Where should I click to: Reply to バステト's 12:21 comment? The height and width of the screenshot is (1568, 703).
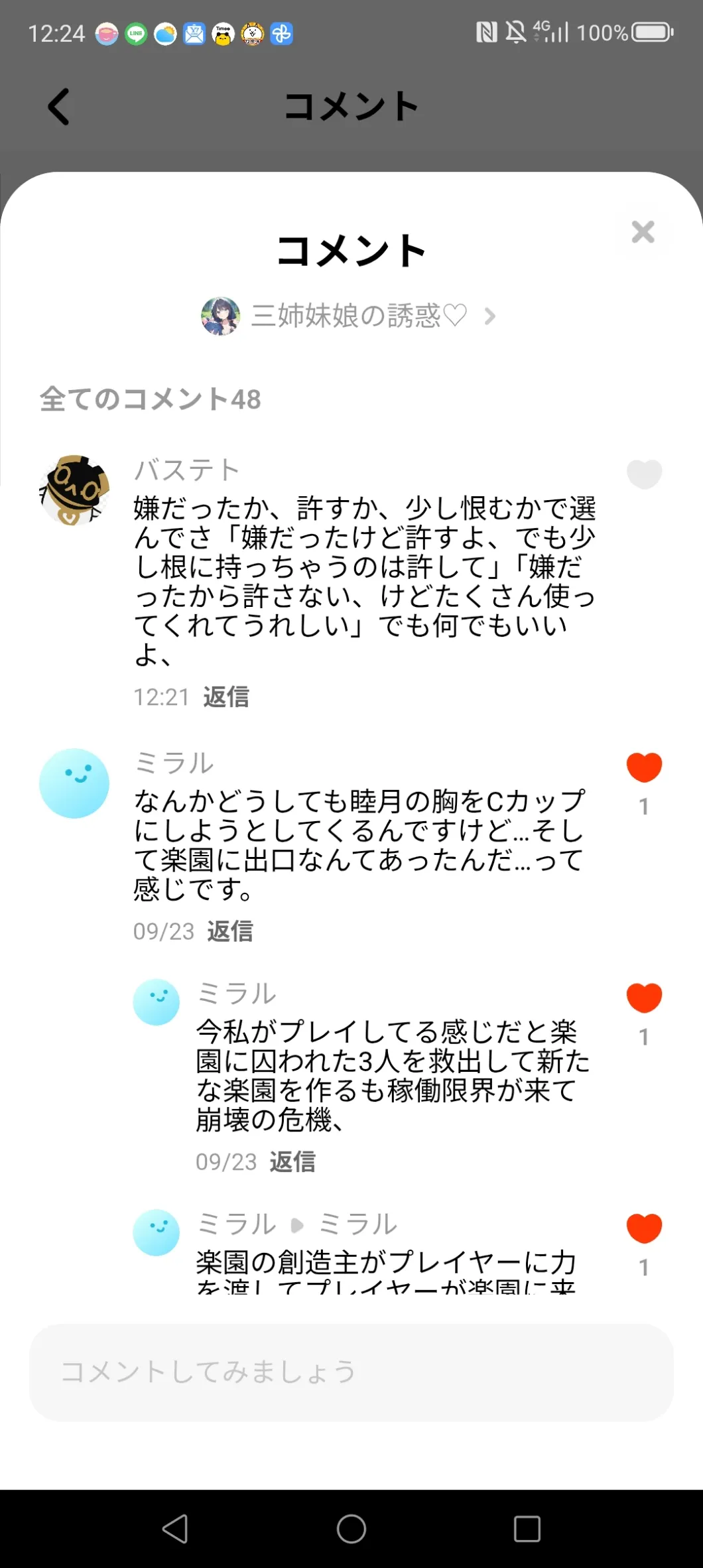[226, 697]
